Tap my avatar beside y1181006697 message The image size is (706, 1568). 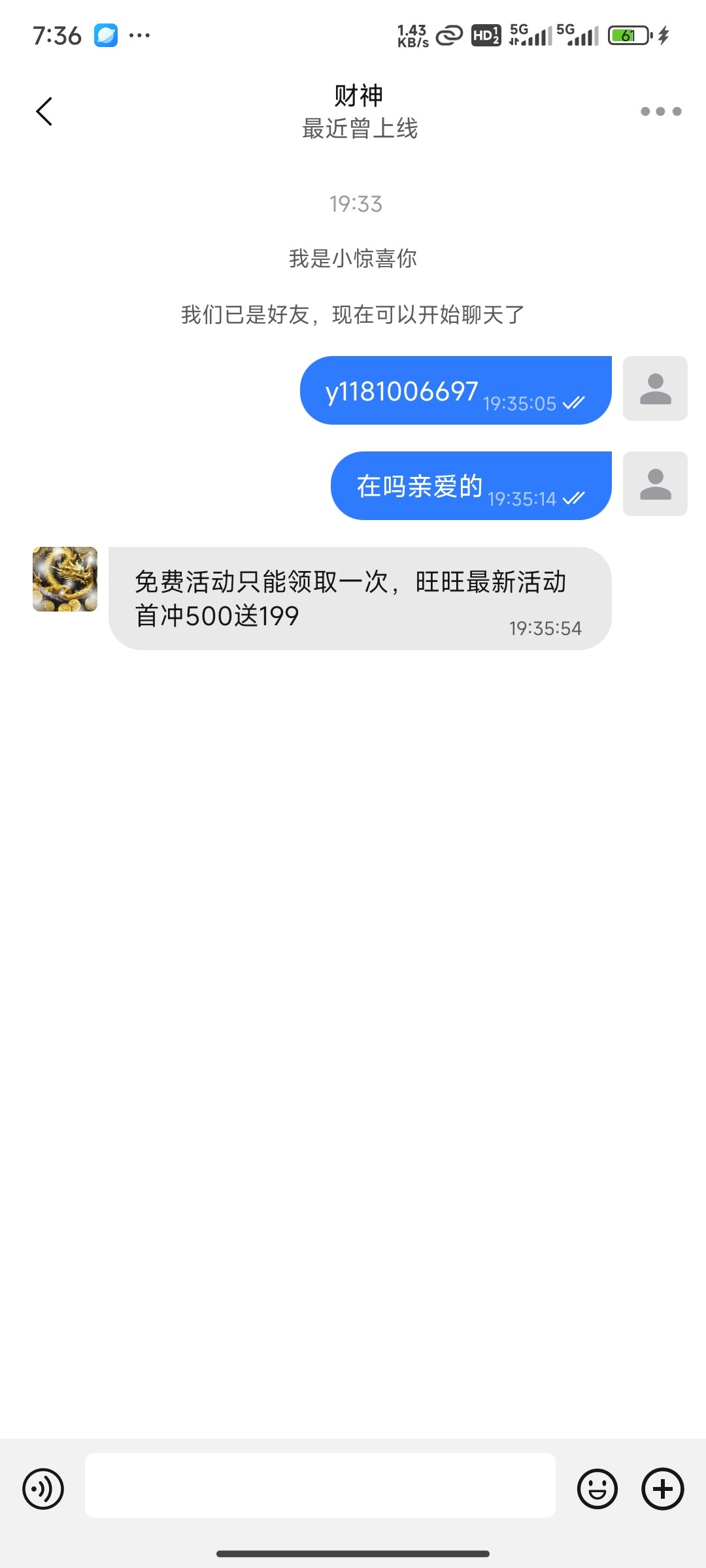(655, 388)
